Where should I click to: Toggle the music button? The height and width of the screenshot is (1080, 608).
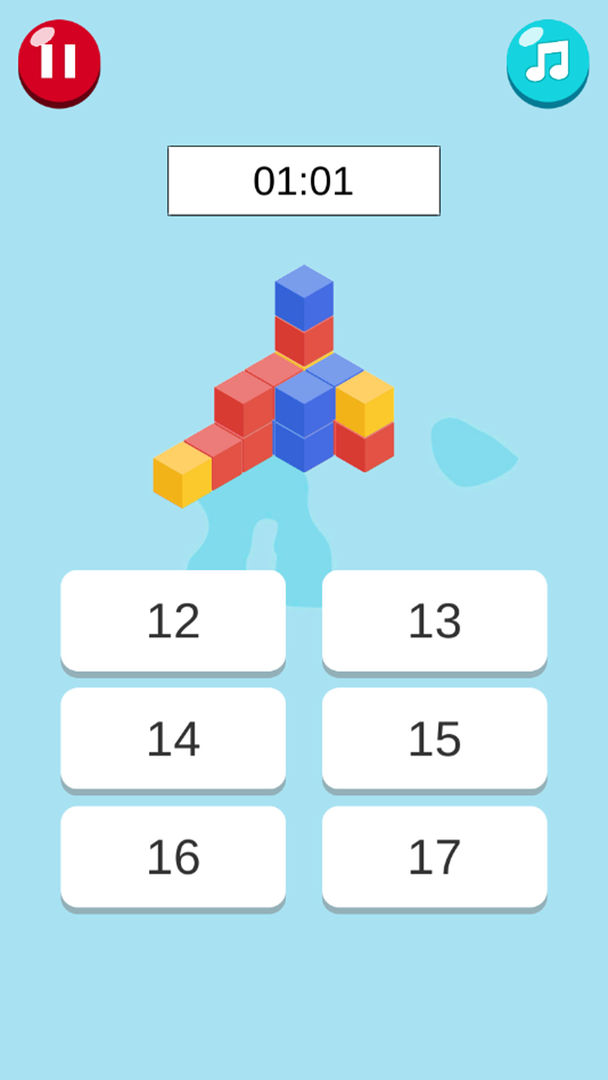click(547, 62)
